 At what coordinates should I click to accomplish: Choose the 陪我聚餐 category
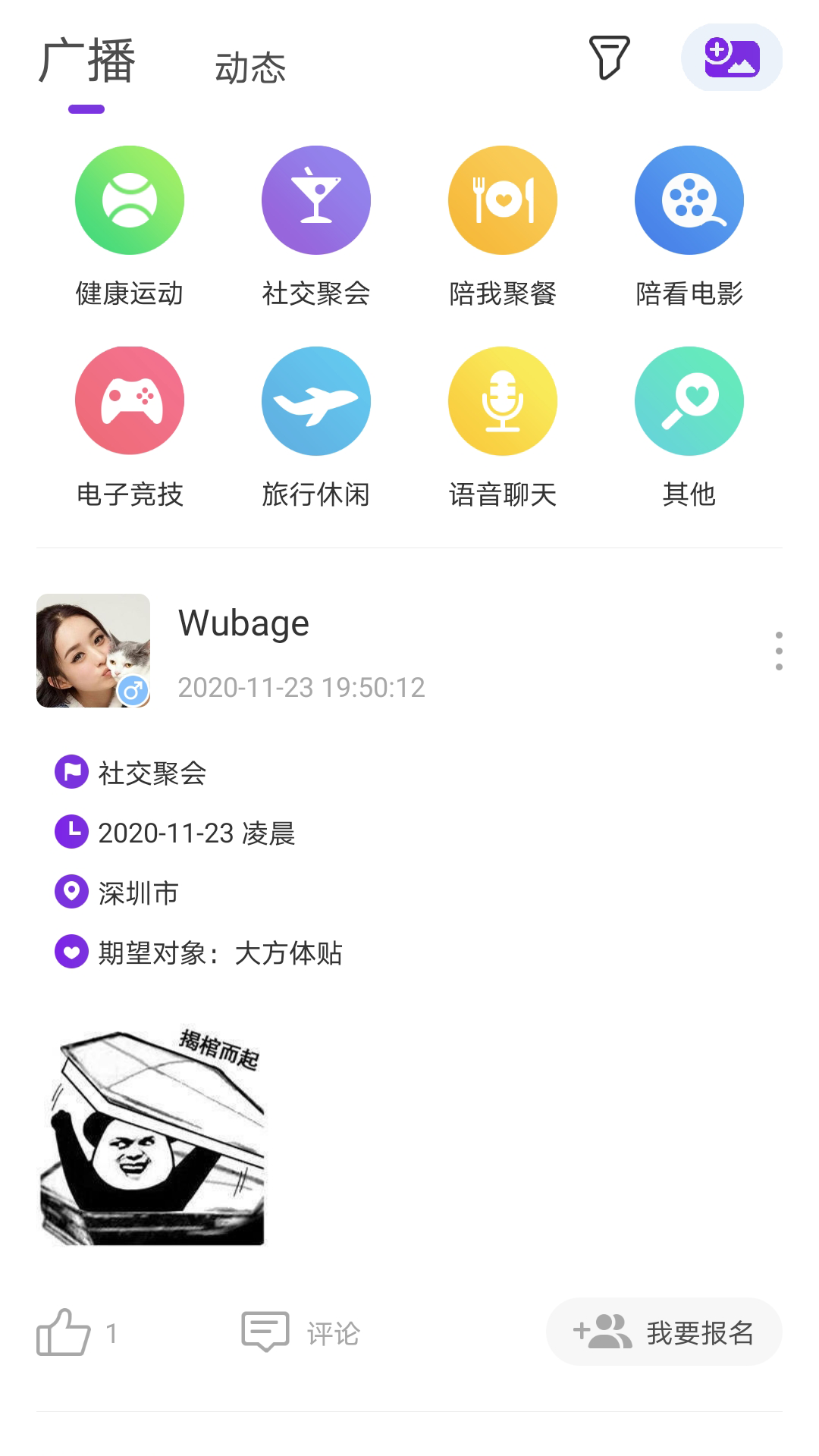[503, 200]
